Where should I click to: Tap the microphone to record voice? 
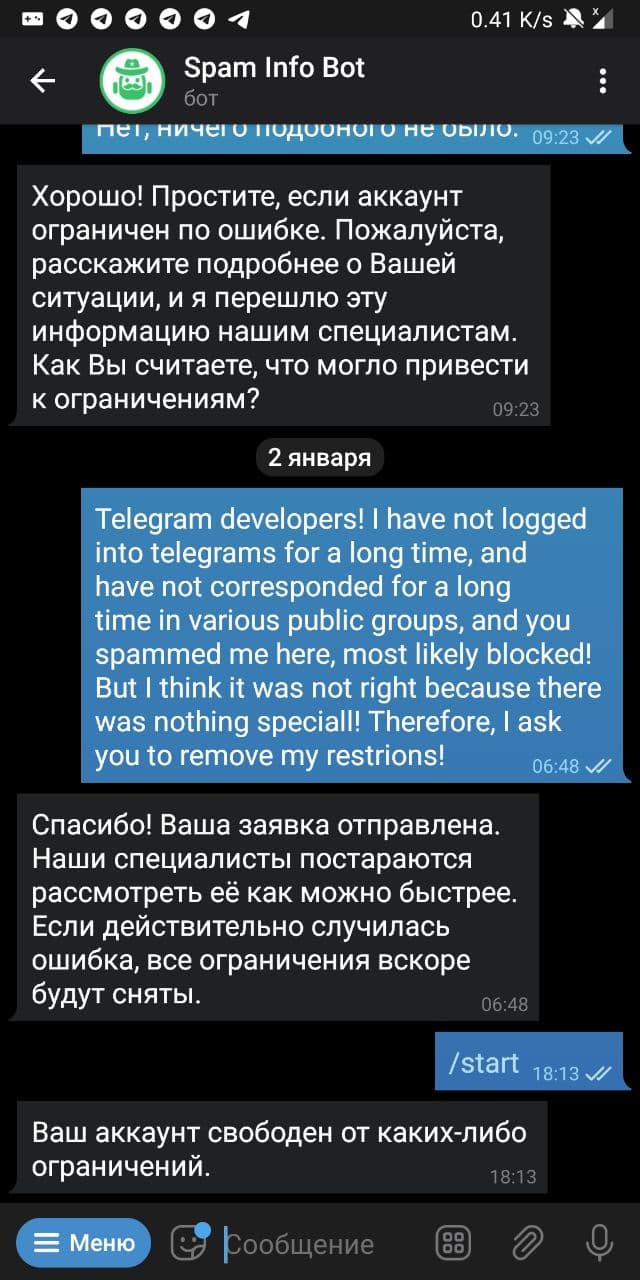(599, 1243)
